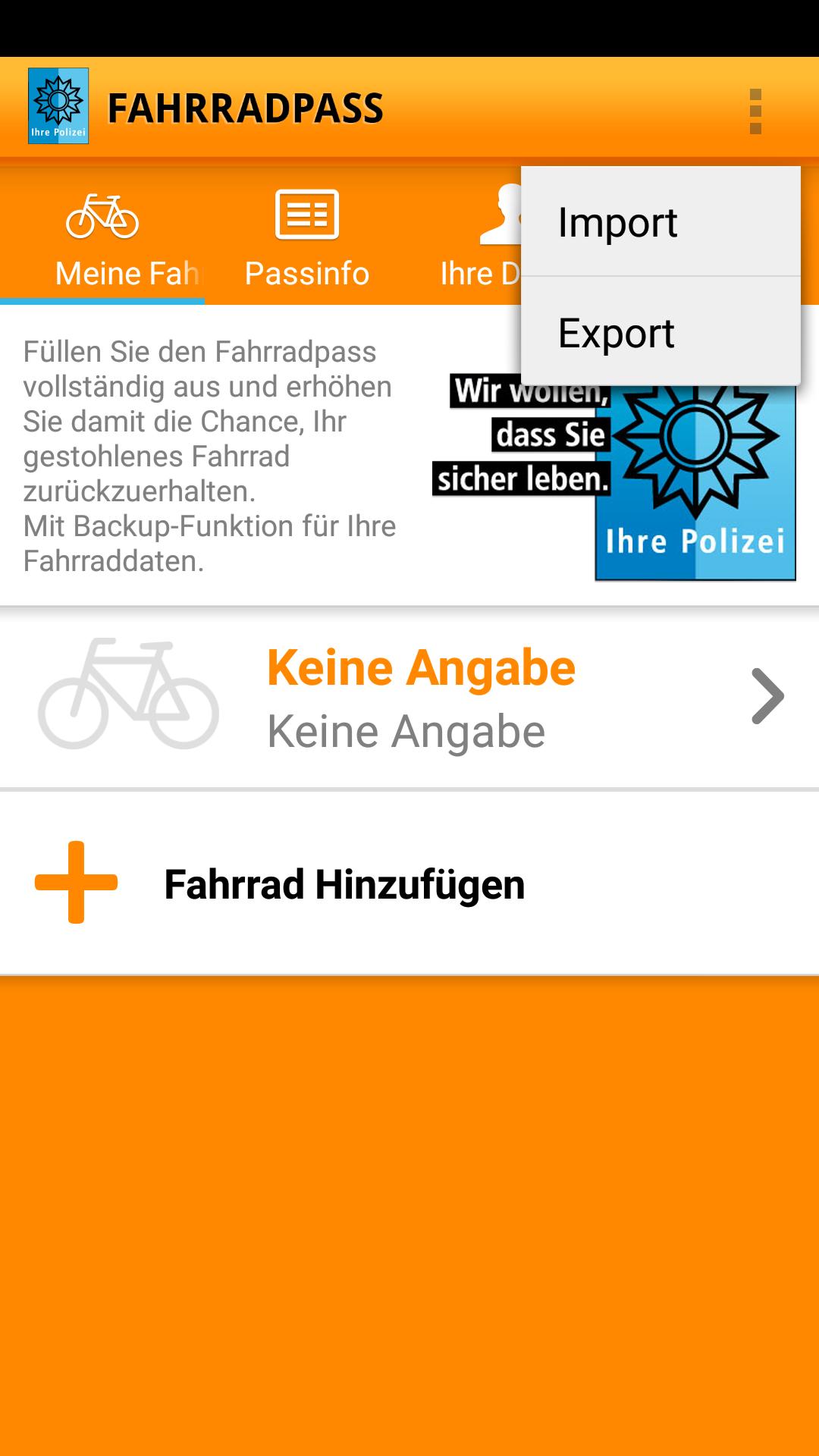Click the Polizei star logo in the title bar
This screenshot has width=819, height=1456.
pos(59,106)
